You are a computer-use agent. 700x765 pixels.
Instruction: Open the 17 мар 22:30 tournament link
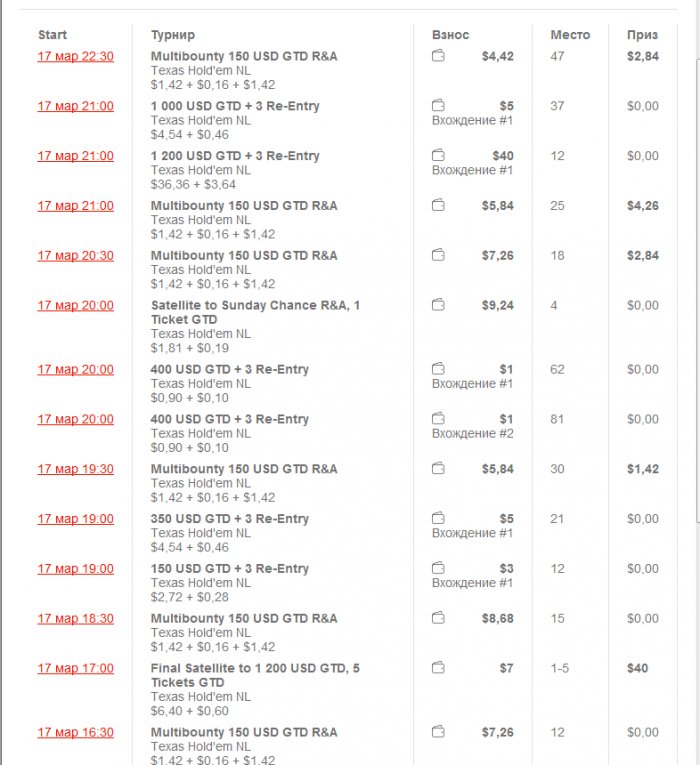click(75, 56)
